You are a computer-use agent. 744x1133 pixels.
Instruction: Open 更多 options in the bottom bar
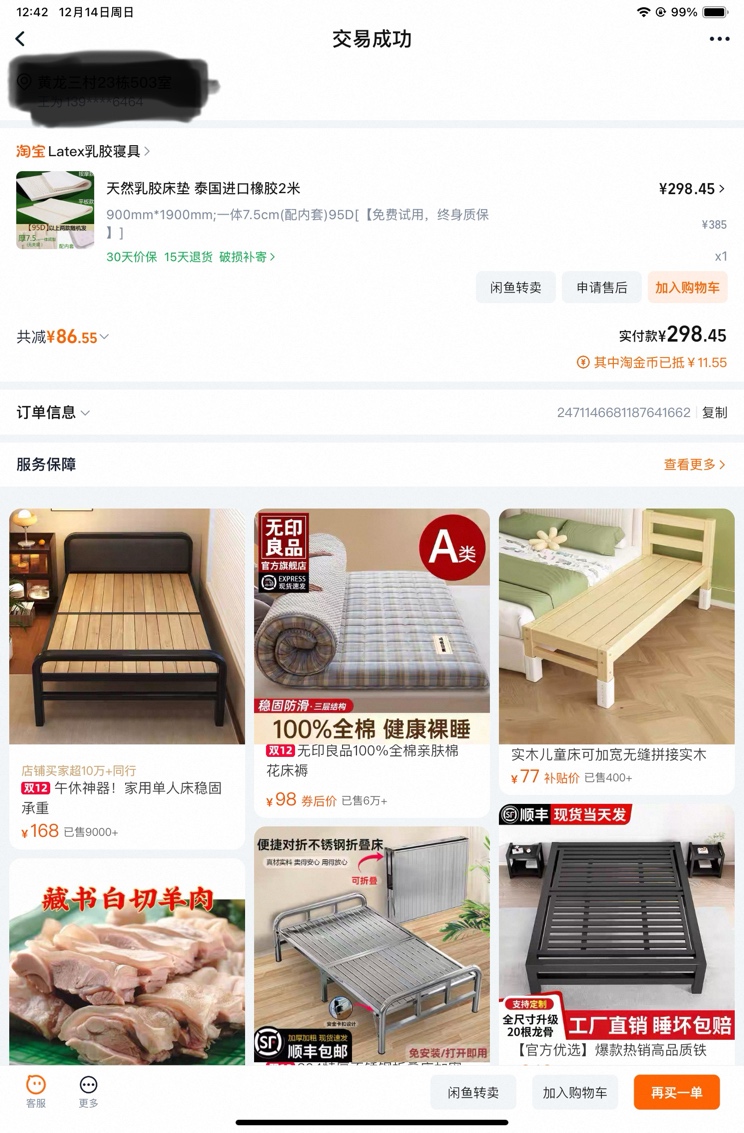pos(88,1091)
